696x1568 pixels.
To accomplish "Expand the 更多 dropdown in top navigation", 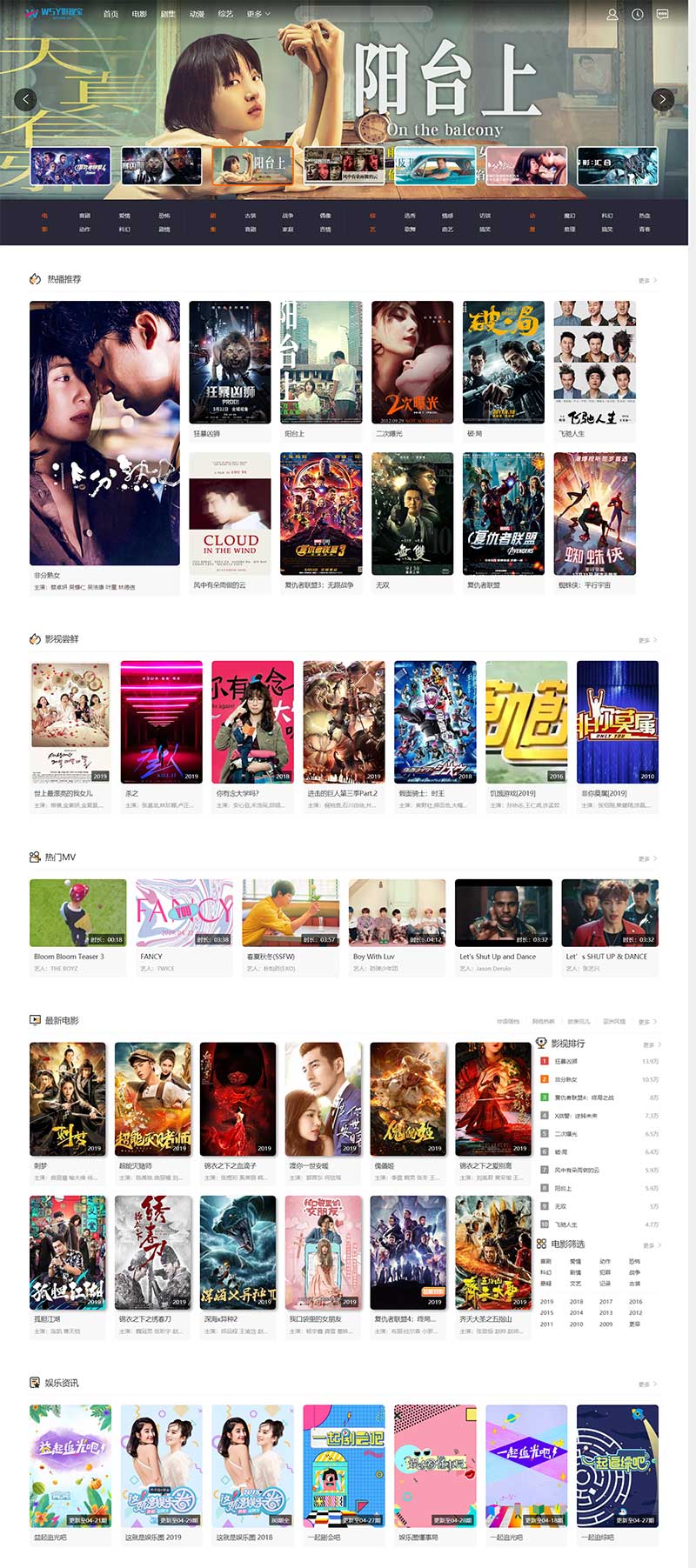I will tap(258, 14).
